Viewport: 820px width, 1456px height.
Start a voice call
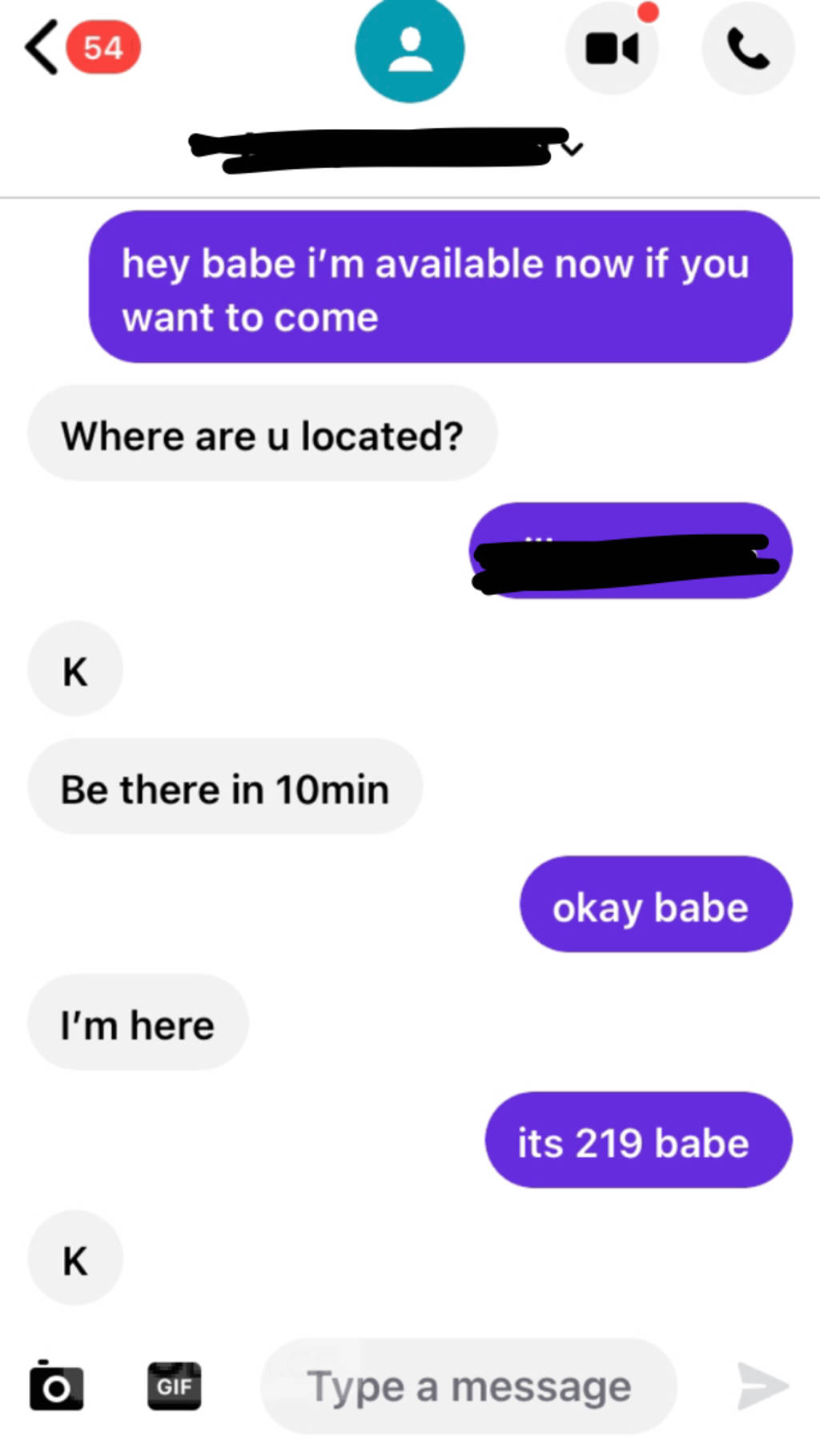tap(748, 48)
